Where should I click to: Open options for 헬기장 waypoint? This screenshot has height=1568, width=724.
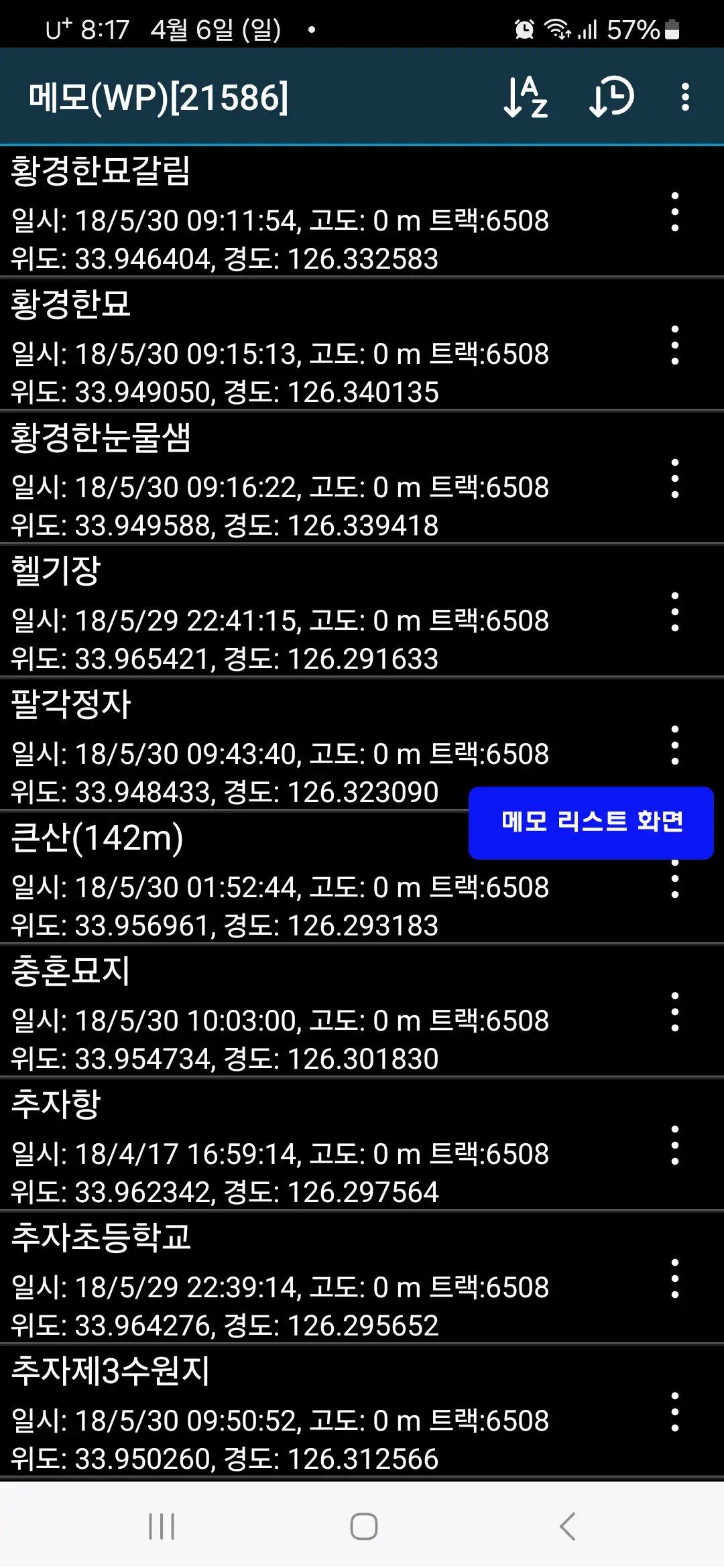point(674,613)
